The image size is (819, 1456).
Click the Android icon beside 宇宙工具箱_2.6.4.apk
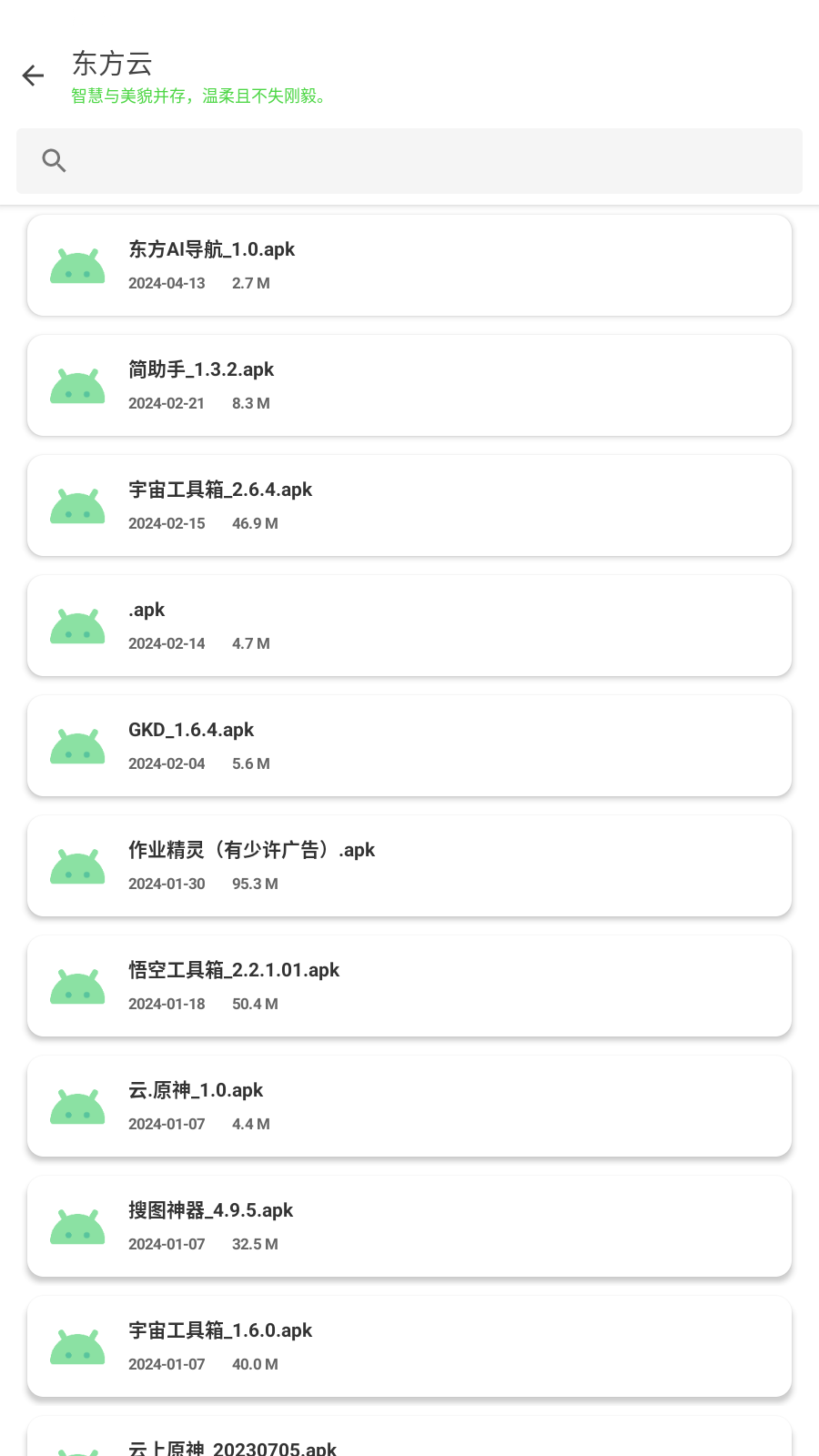coord(77,506)
